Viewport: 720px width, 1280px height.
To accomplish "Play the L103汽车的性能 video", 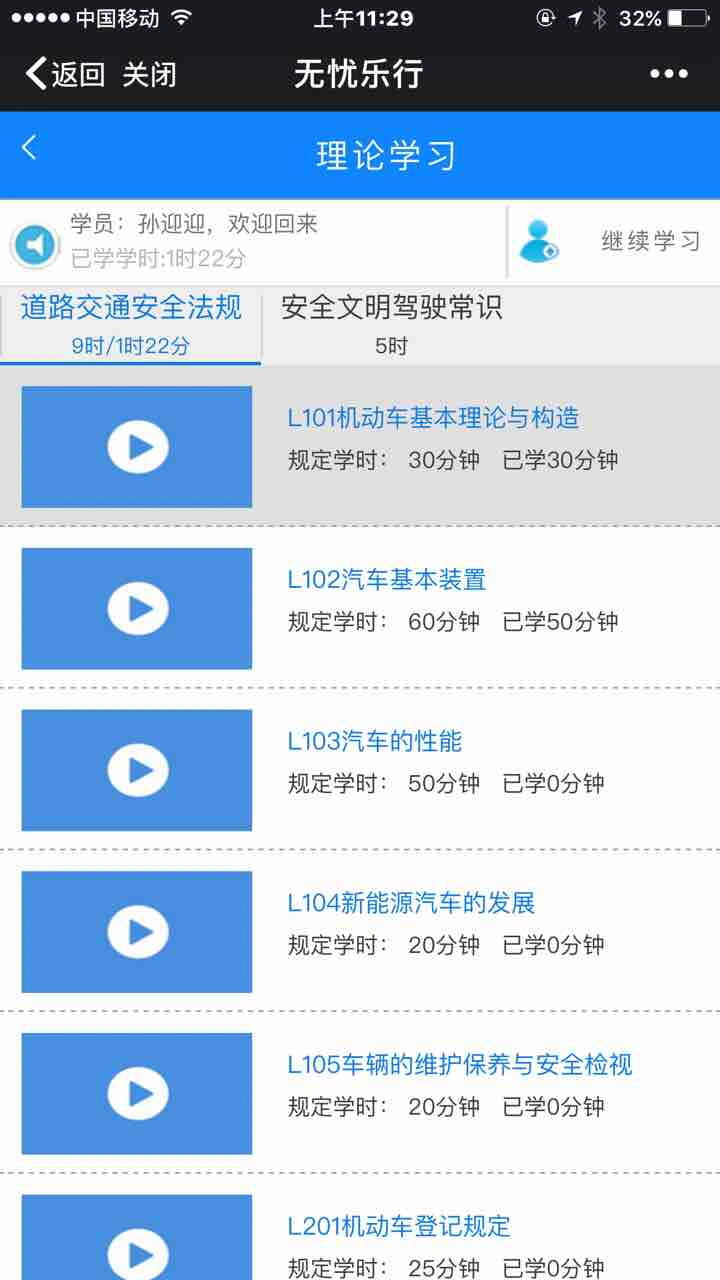I will coord(137,770).
